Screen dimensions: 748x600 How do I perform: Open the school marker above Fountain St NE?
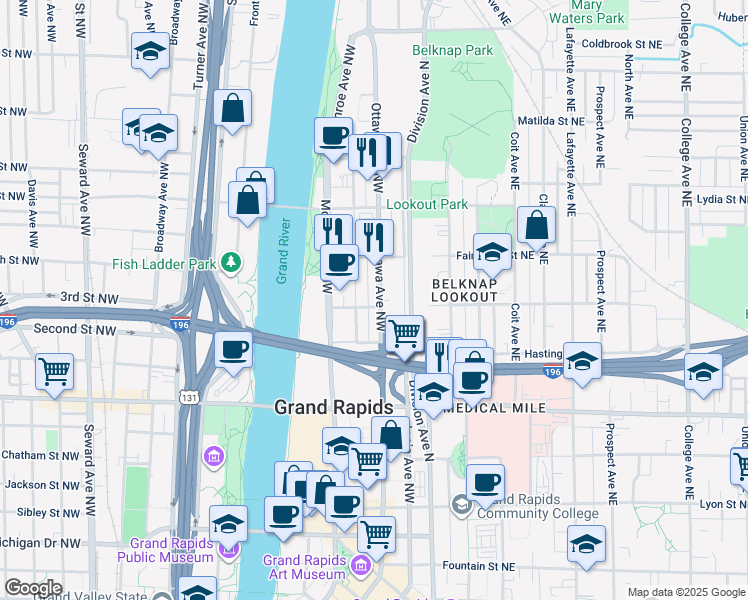tap(586, 543)
